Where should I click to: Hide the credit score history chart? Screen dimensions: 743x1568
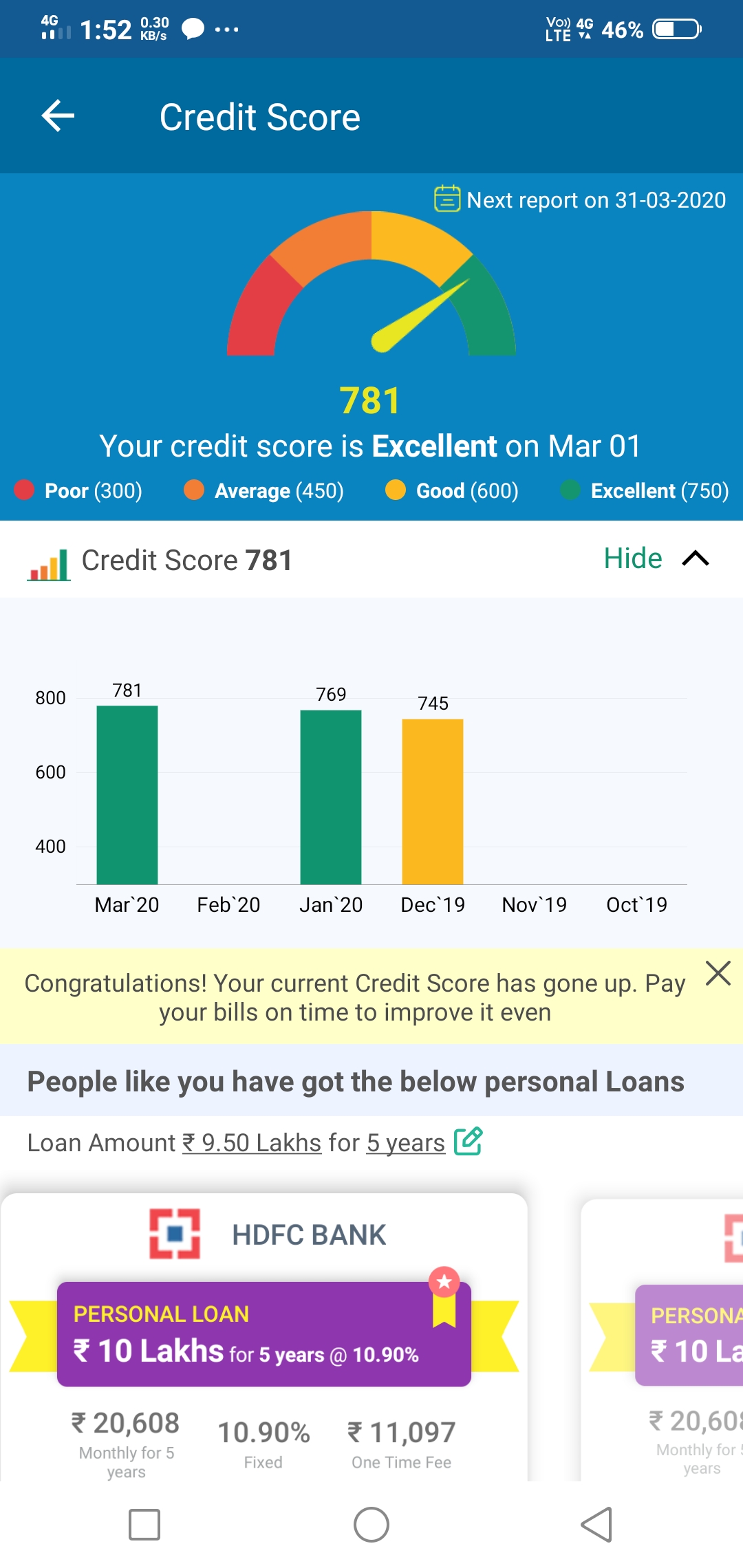coord(656,558)
